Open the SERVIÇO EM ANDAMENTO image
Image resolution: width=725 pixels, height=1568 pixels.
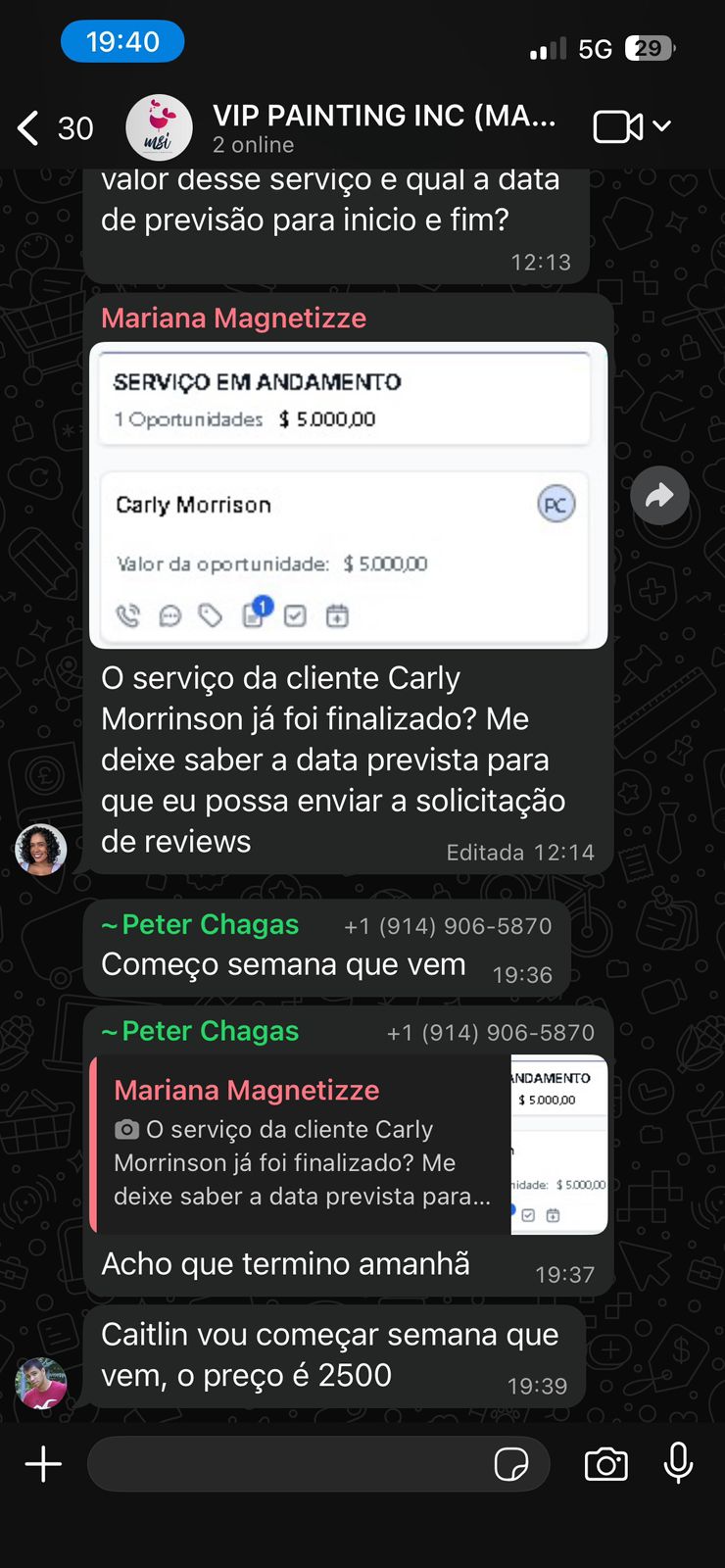coord(348,495)
